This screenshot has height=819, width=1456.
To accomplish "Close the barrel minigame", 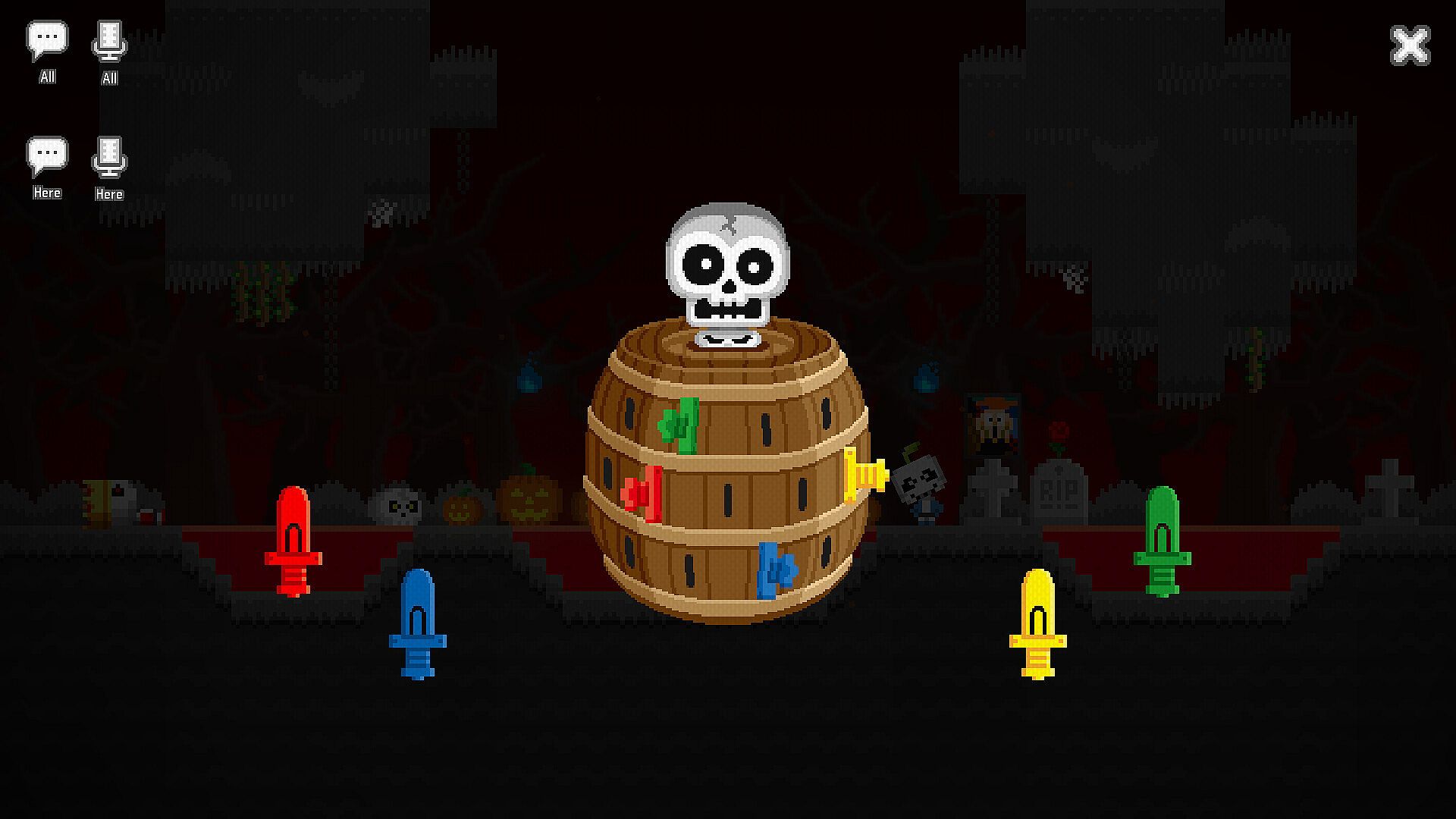I will [x=1410, y=45].
